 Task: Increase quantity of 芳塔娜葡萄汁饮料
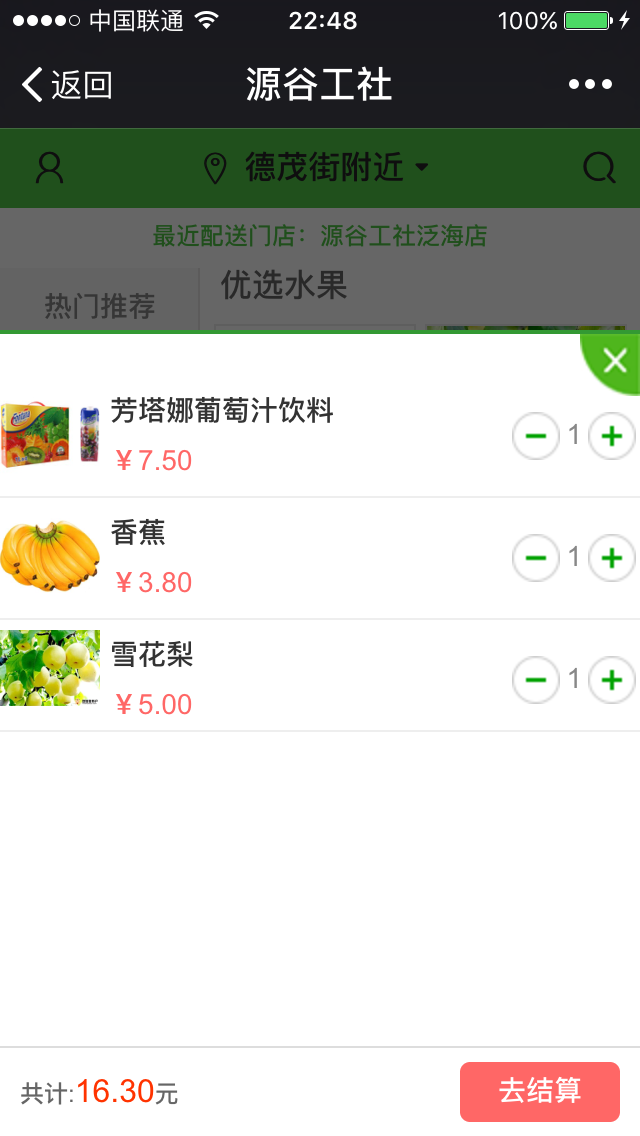tap(611, 436)
